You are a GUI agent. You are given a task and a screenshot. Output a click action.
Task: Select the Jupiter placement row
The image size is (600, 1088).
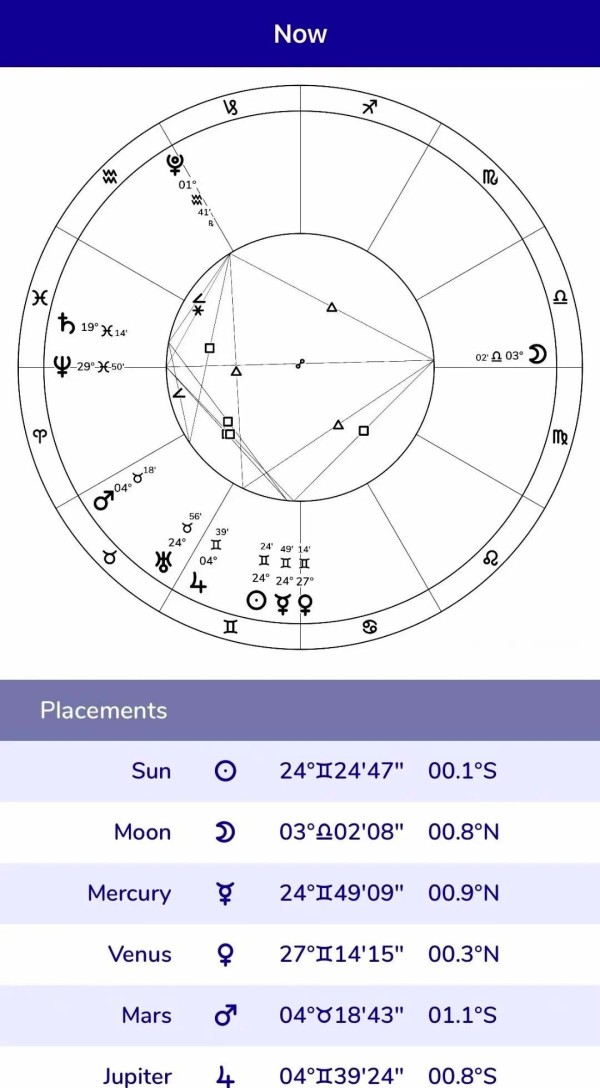click(300, 1074)
